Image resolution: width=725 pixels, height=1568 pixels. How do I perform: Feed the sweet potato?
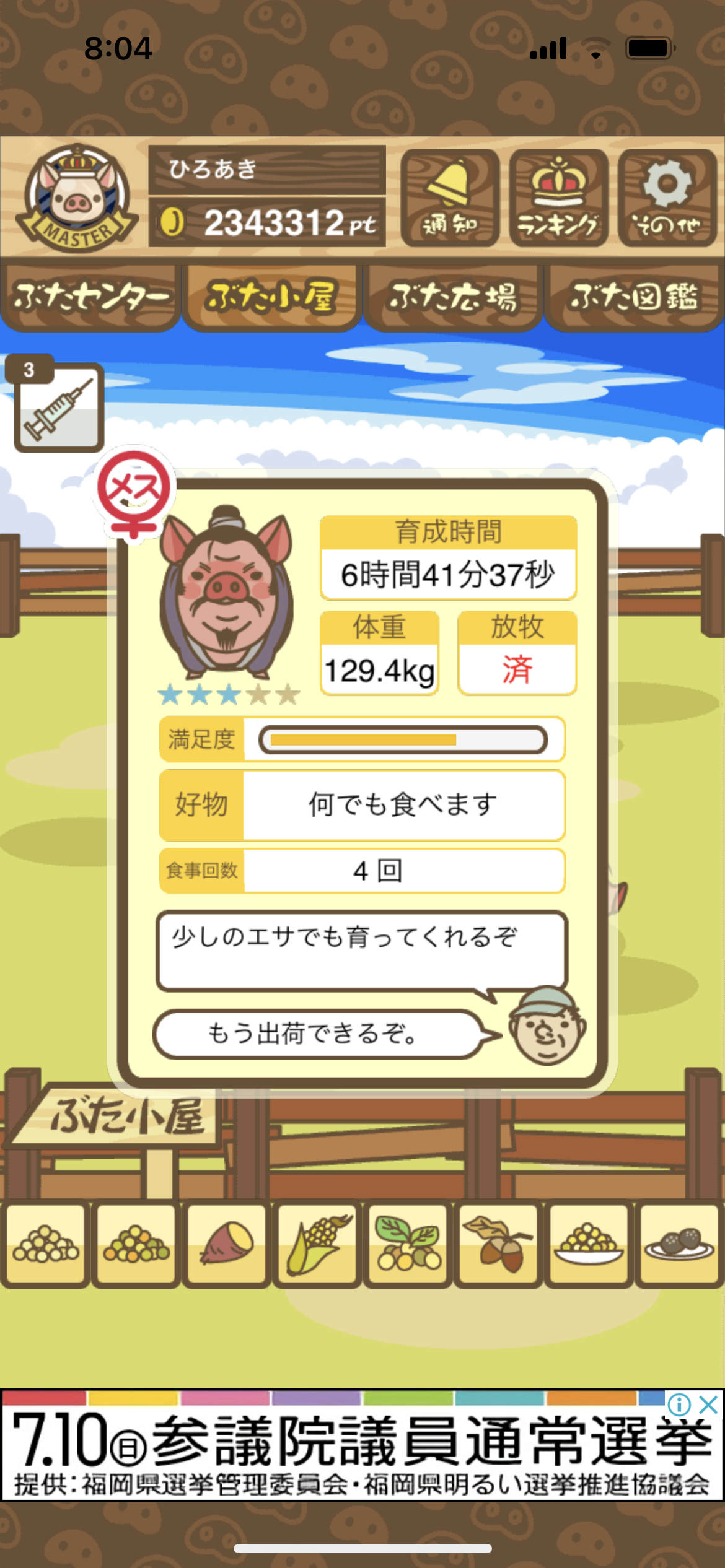[x=226, y=1244]
